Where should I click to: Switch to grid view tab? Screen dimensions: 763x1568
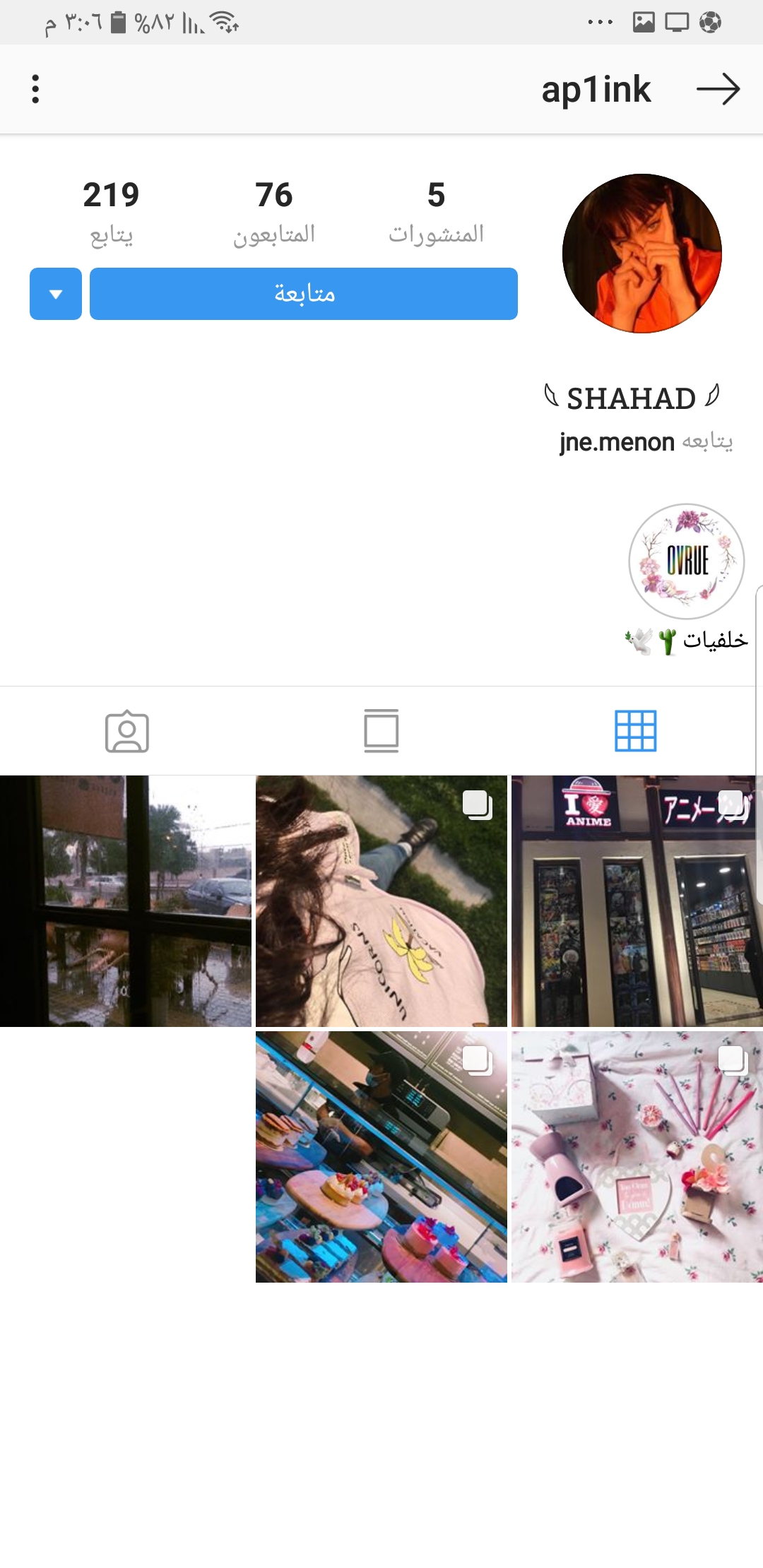(x=635, y=731)
